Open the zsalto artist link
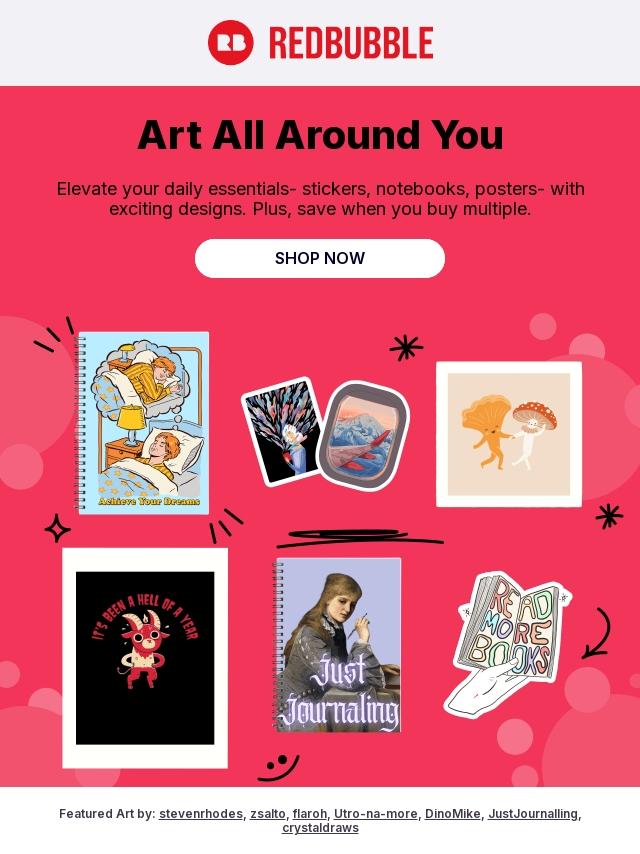This screenshot has height=854, width=640. pyautogui.click(x=267, y=814)
